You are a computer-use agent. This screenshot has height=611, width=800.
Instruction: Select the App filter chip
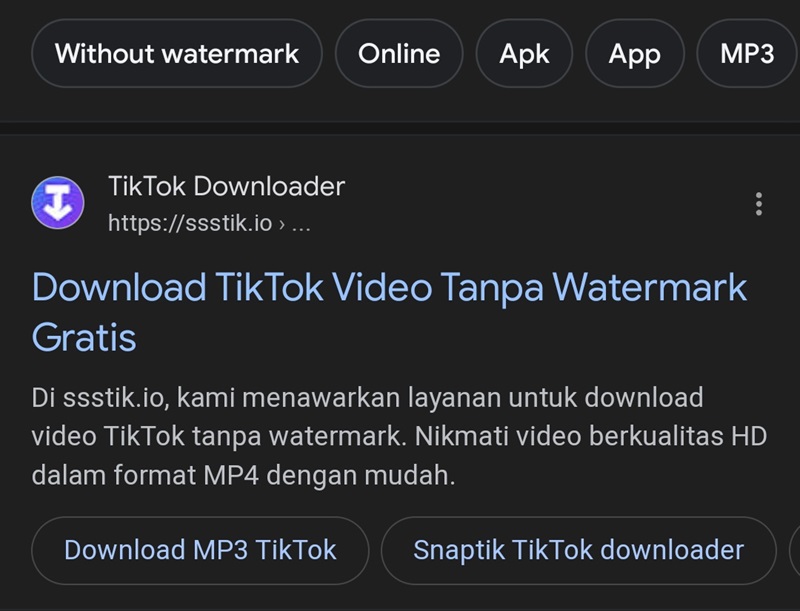pyautogui.click(x=634, y=53)
